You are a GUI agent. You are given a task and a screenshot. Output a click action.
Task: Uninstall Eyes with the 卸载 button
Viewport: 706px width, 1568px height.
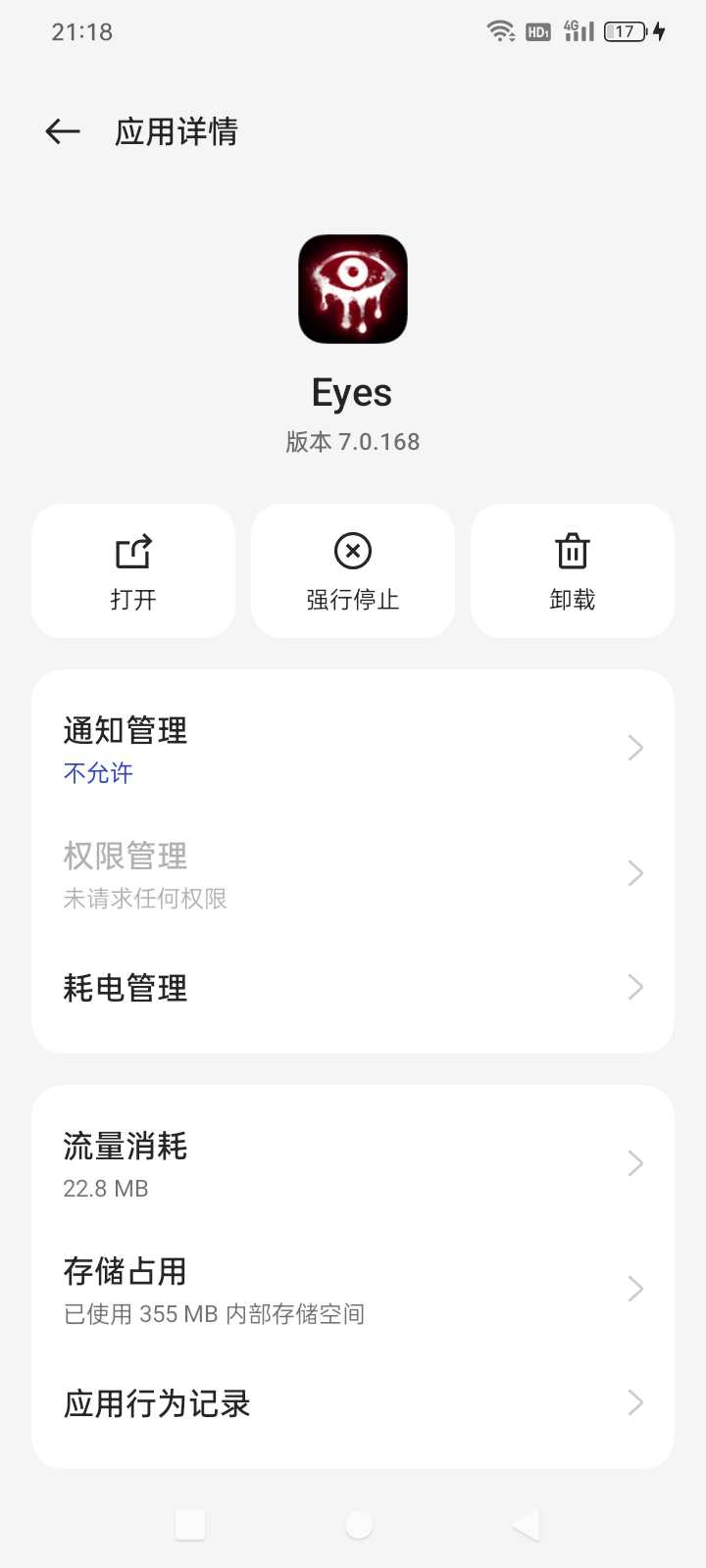pos(573,571)
